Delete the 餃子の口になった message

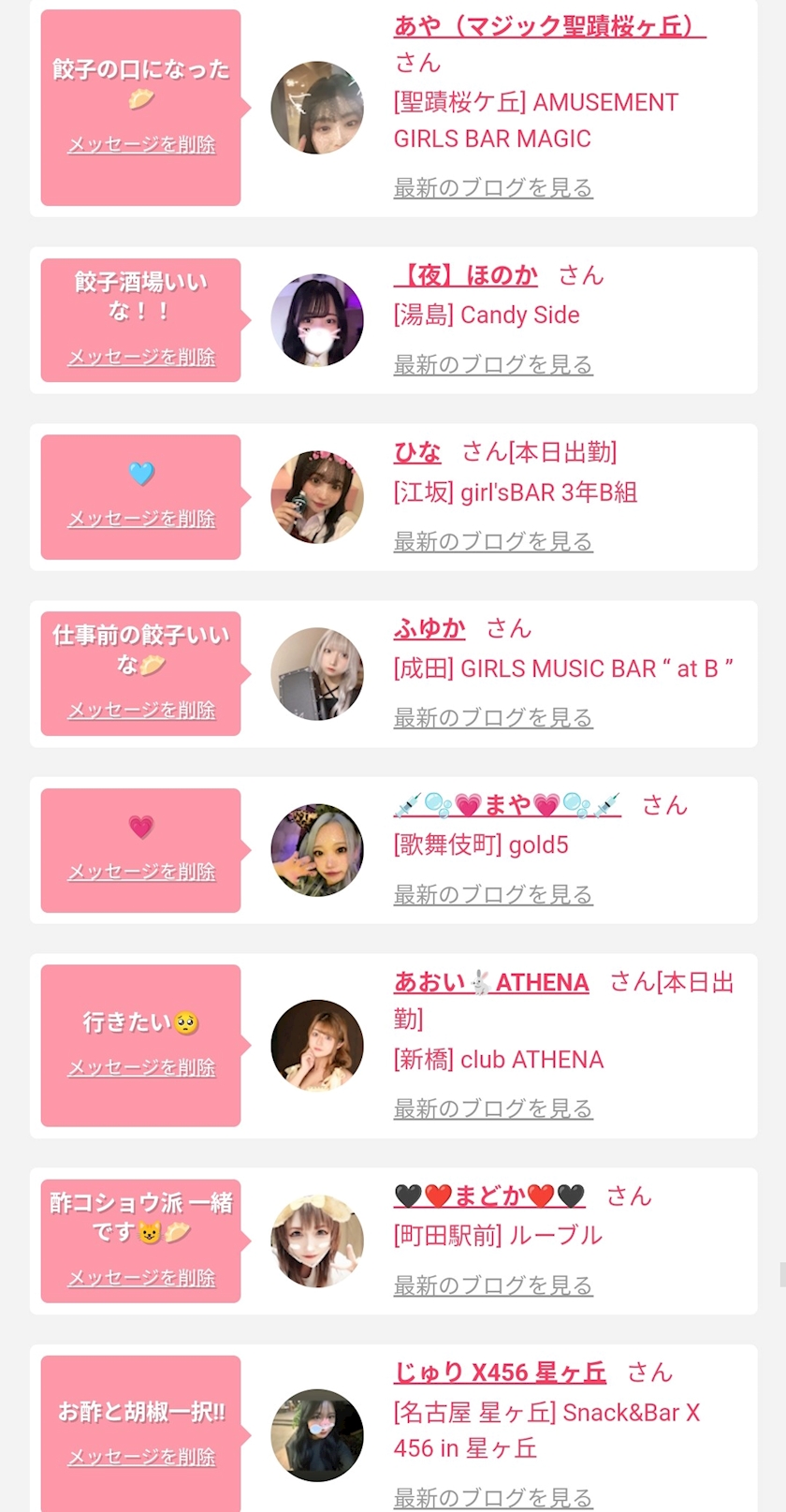[x=141, y=145]
